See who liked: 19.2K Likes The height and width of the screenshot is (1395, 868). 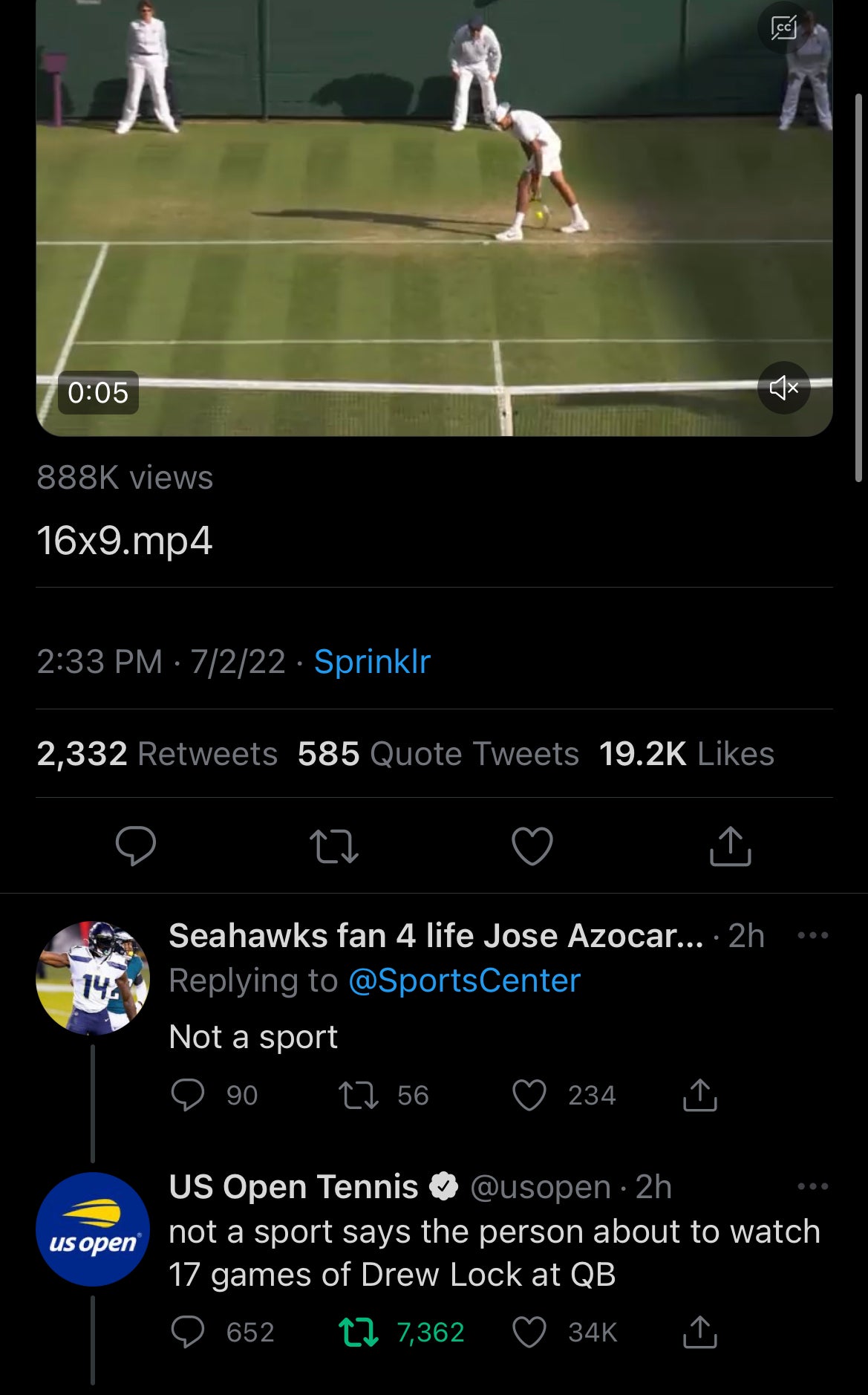coord(687,754)
